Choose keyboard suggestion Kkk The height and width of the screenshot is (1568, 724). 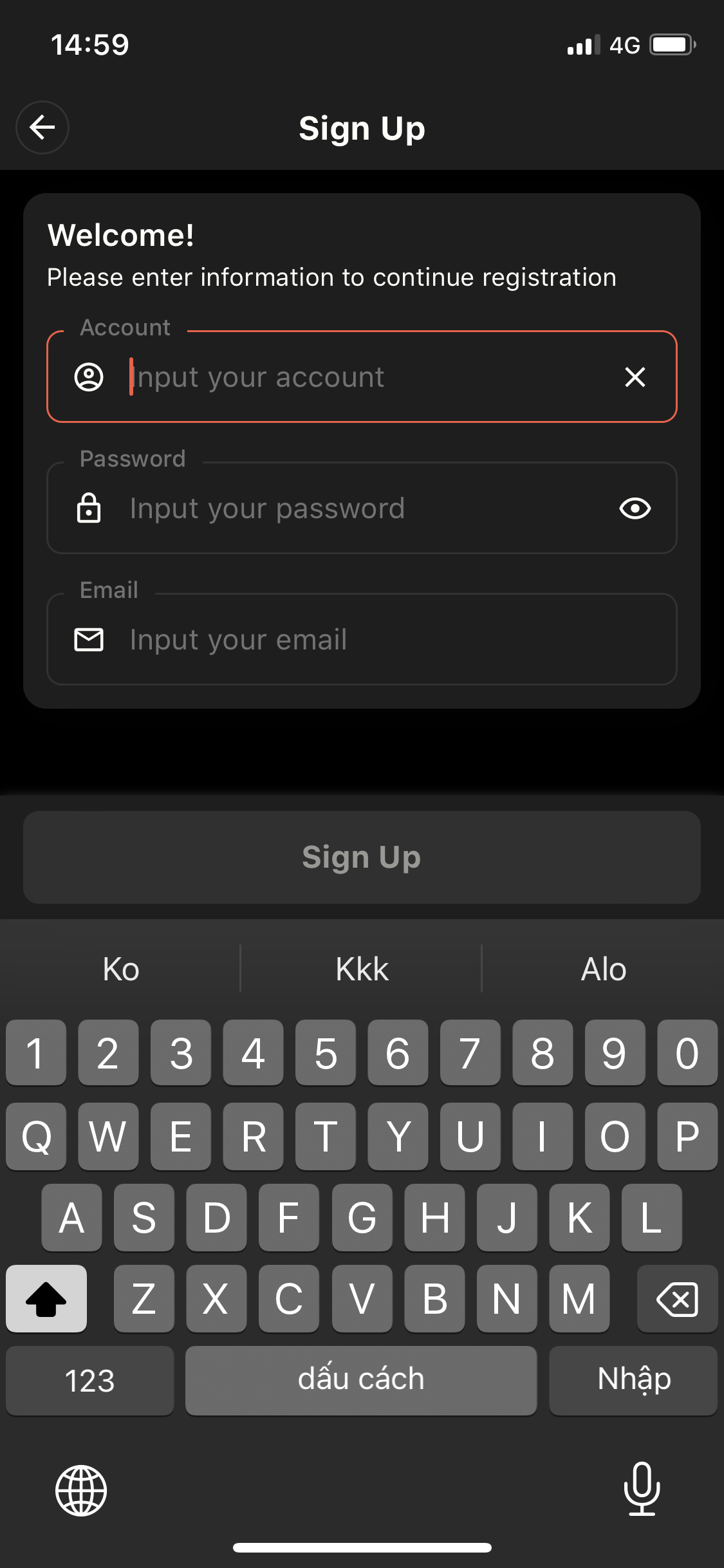362,969
